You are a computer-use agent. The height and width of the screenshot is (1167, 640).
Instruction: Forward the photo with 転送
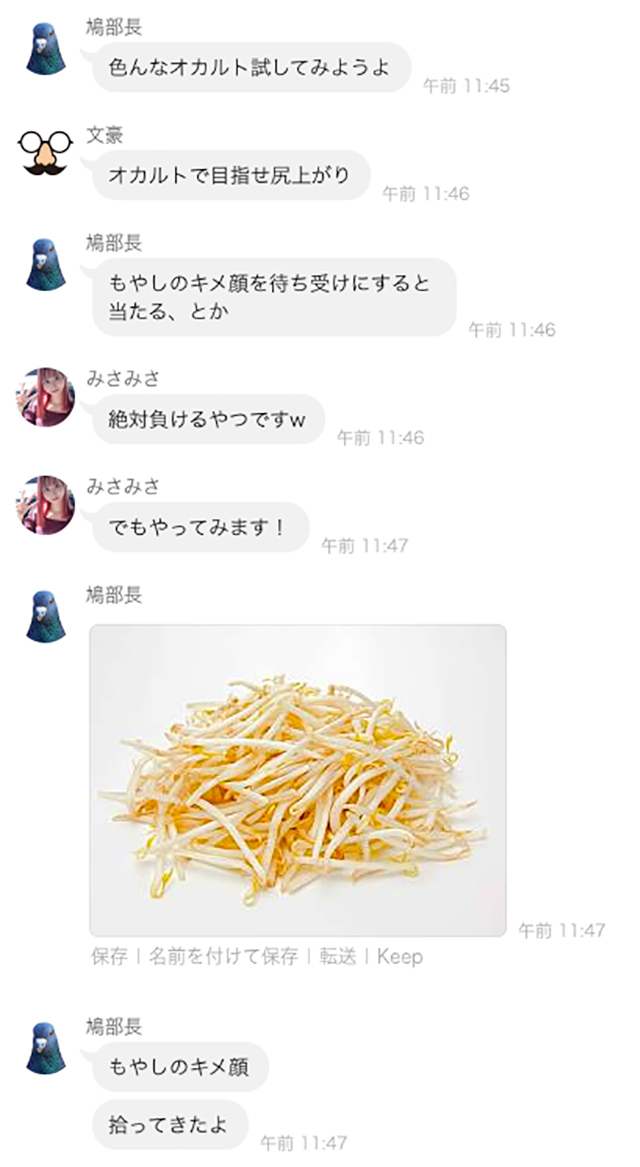338,957
